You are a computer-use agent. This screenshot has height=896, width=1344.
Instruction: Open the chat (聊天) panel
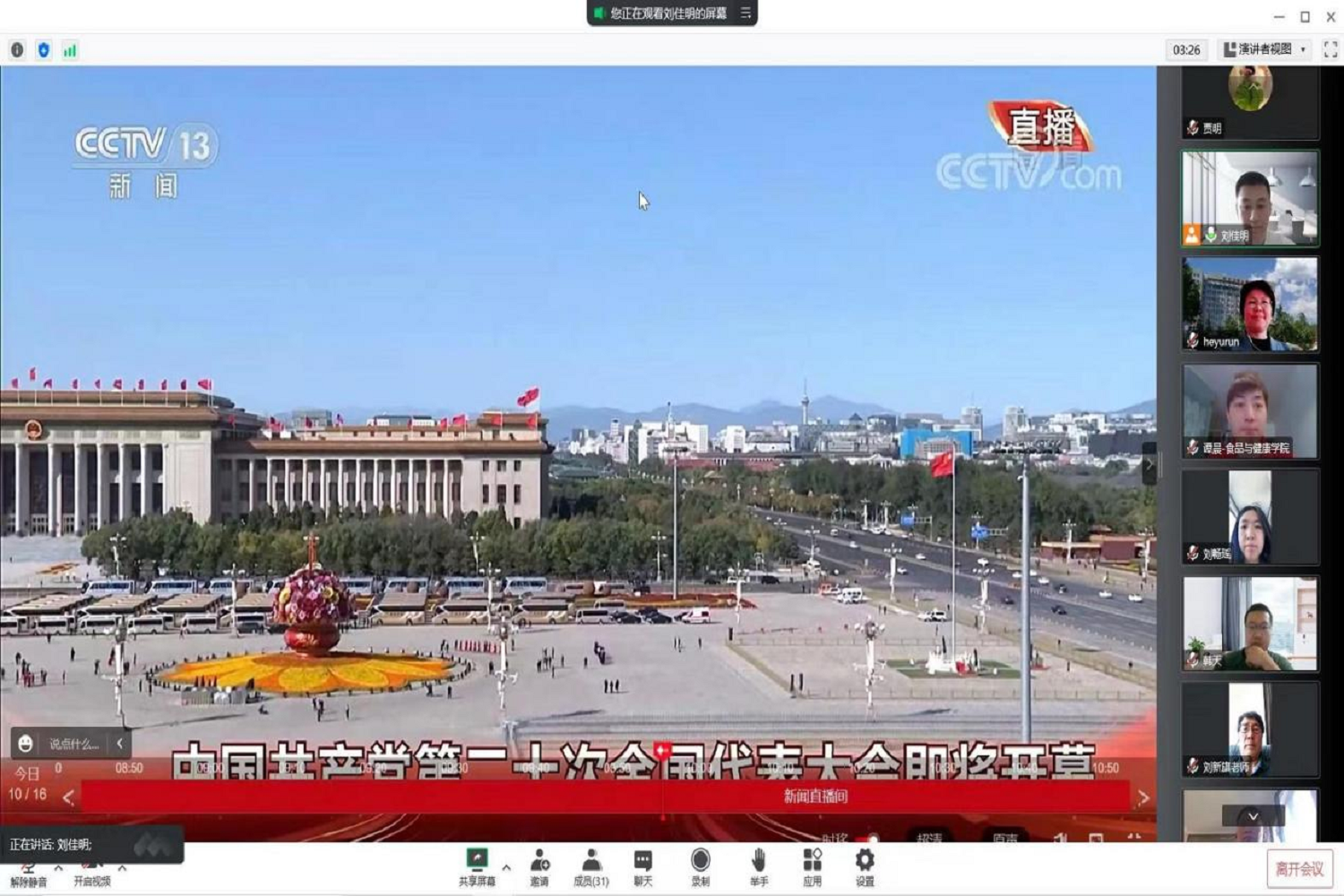click(643, 866)
